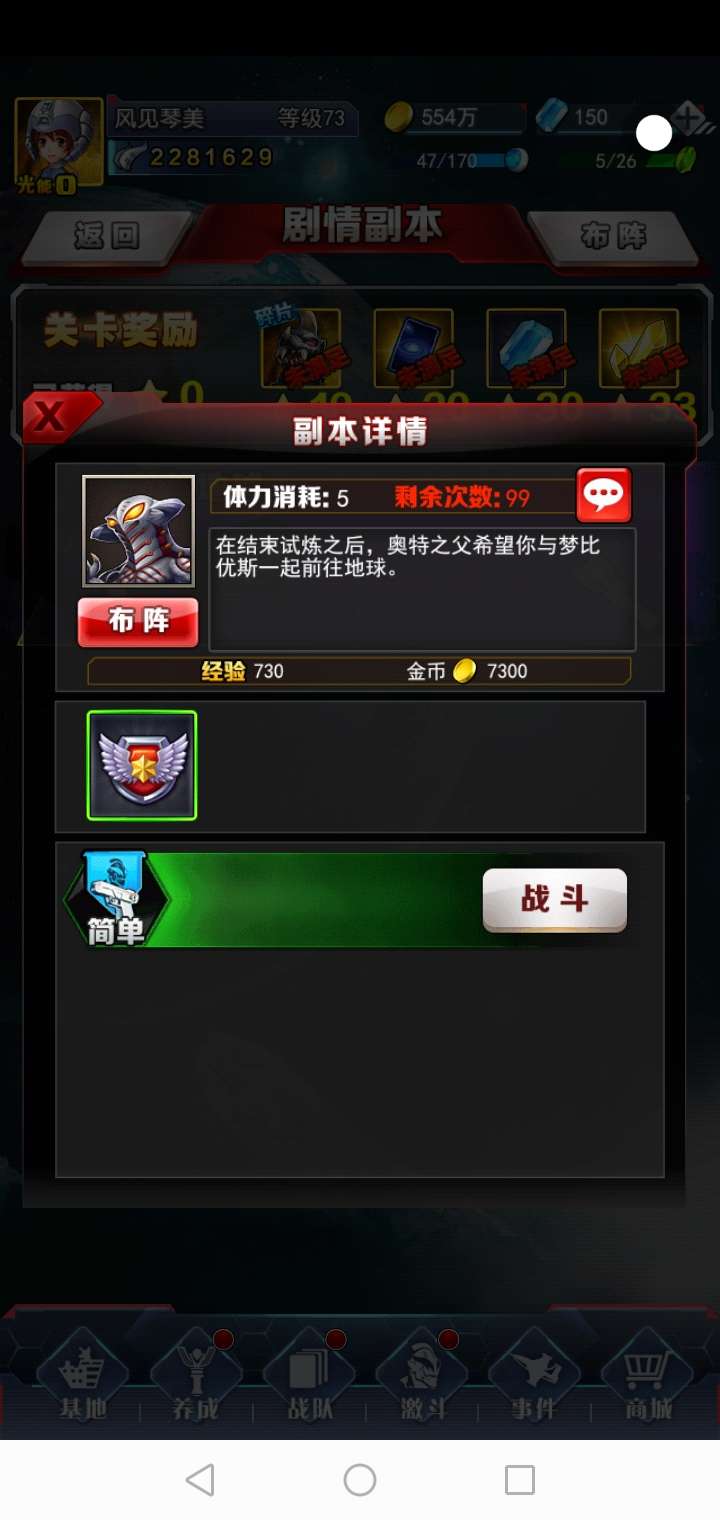720x1520 pixels.
Task: Go to the Android home screen
Action: tap(360, 1480)
